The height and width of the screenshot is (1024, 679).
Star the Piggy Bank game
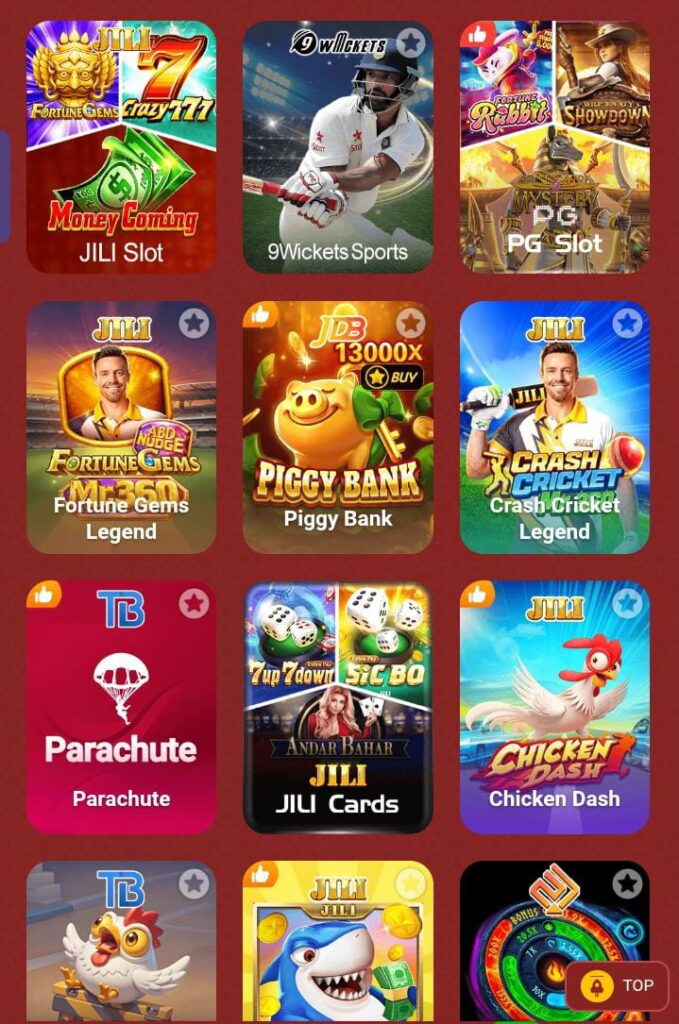(410, 323)
